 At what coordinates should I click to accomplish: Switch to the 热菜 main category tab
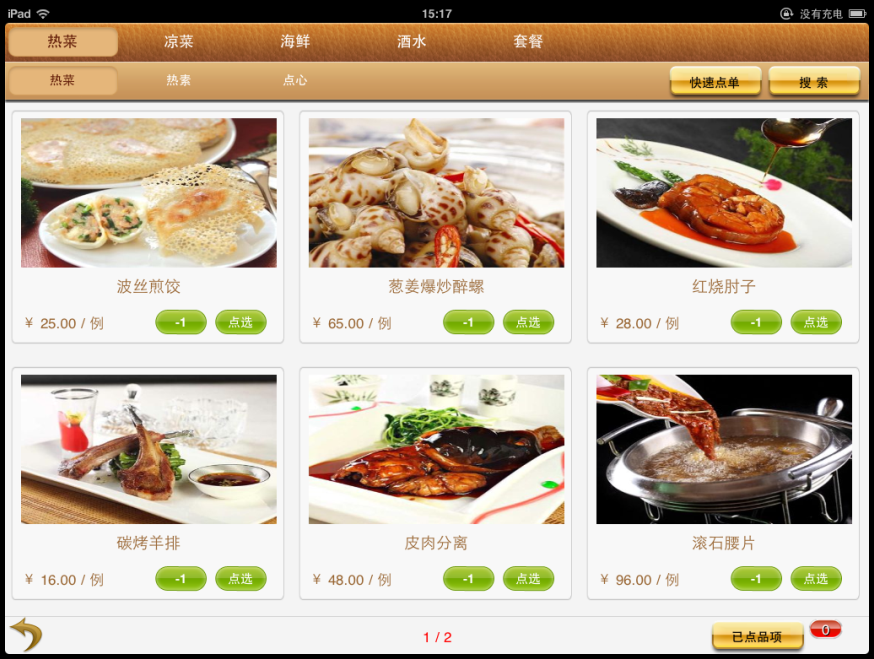click(x=63, y=42)
